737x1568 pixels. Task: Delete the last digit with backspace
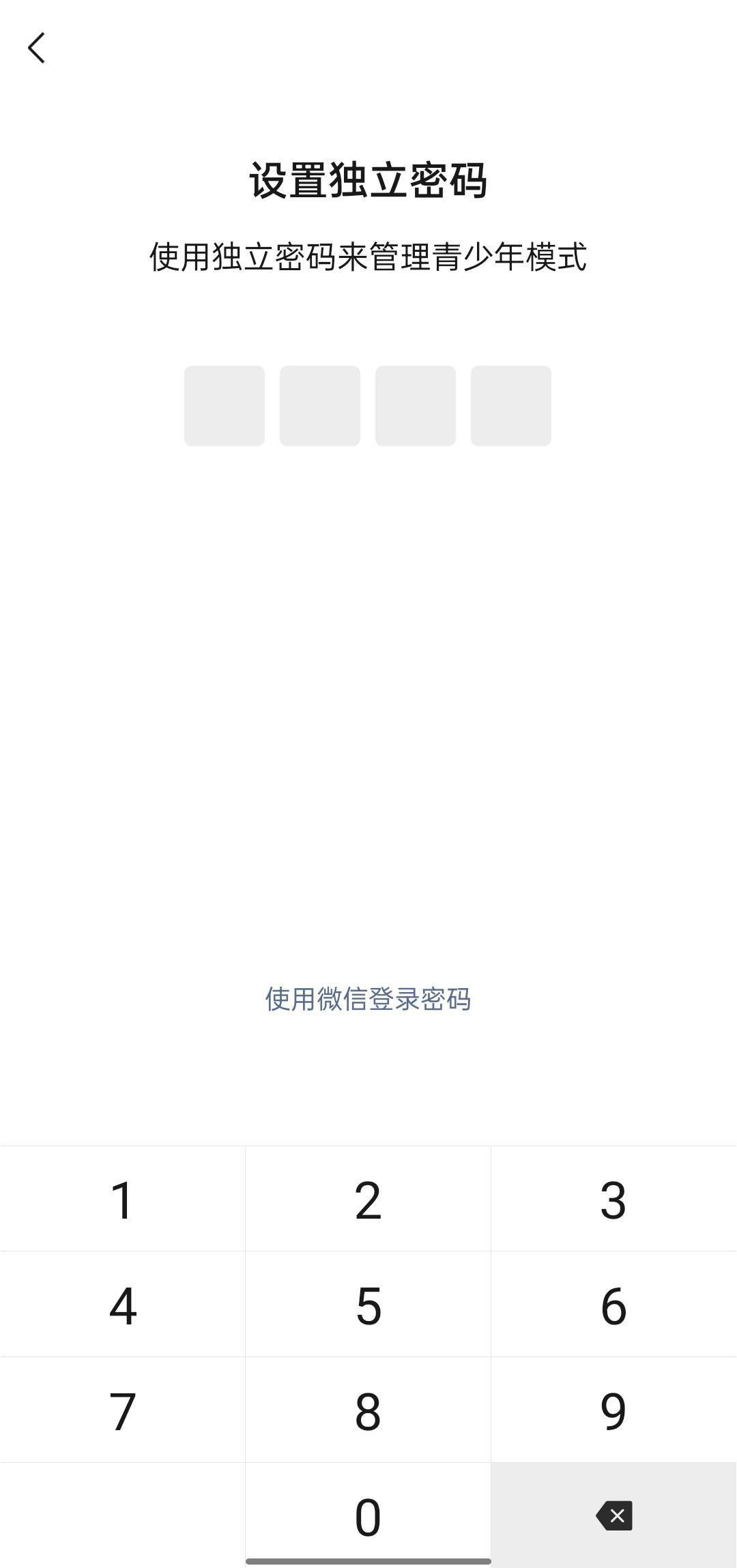pyautogui.click(x=613, y=1516)
